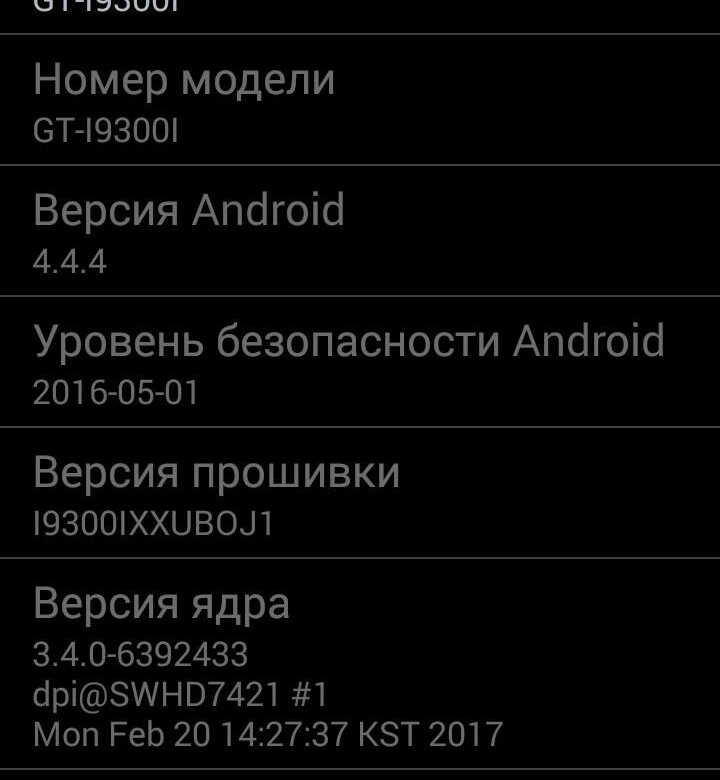Tap the Версия прошивки row

[x=360, y=493]
